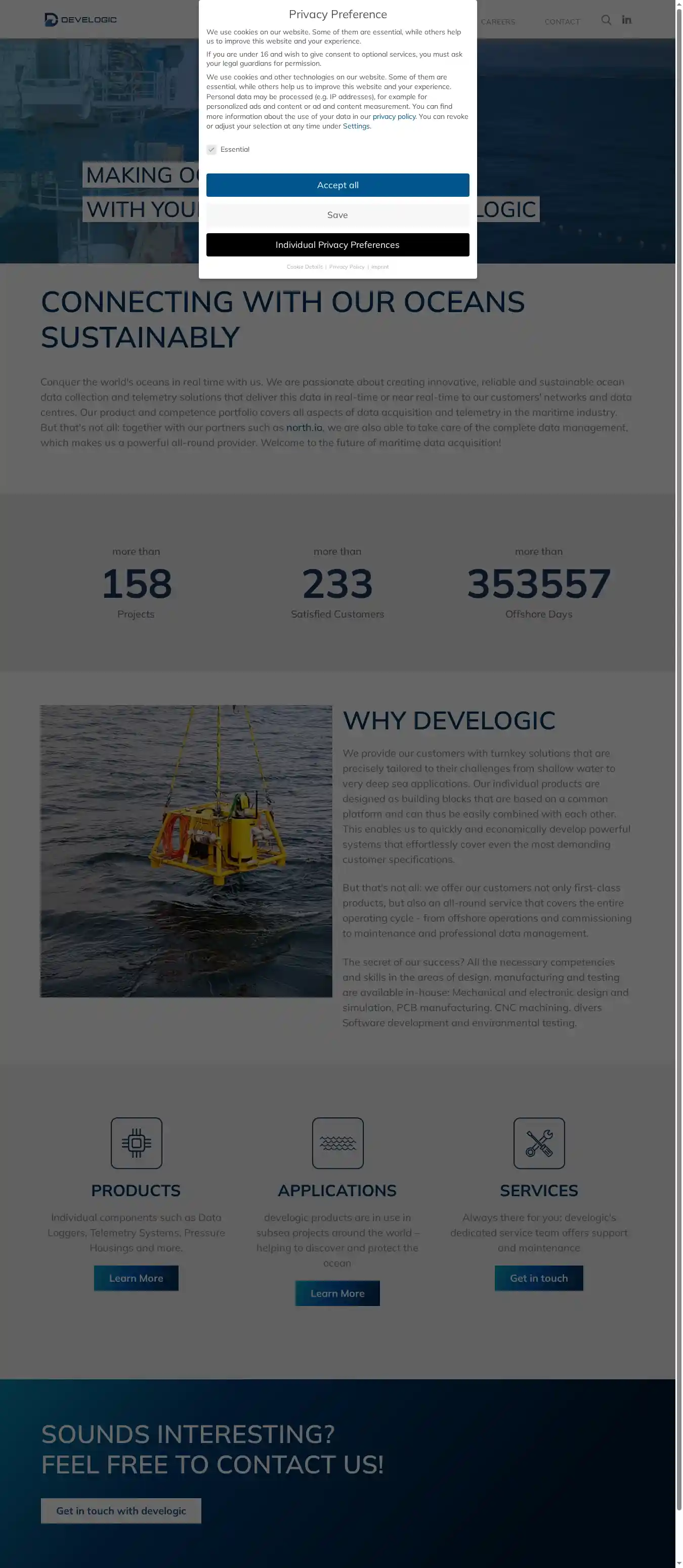The height and width of the screenshot is (1568, 683).
Task: Select Get in touch under Services
Action: pyautogui.click(x=539, y=1278)
